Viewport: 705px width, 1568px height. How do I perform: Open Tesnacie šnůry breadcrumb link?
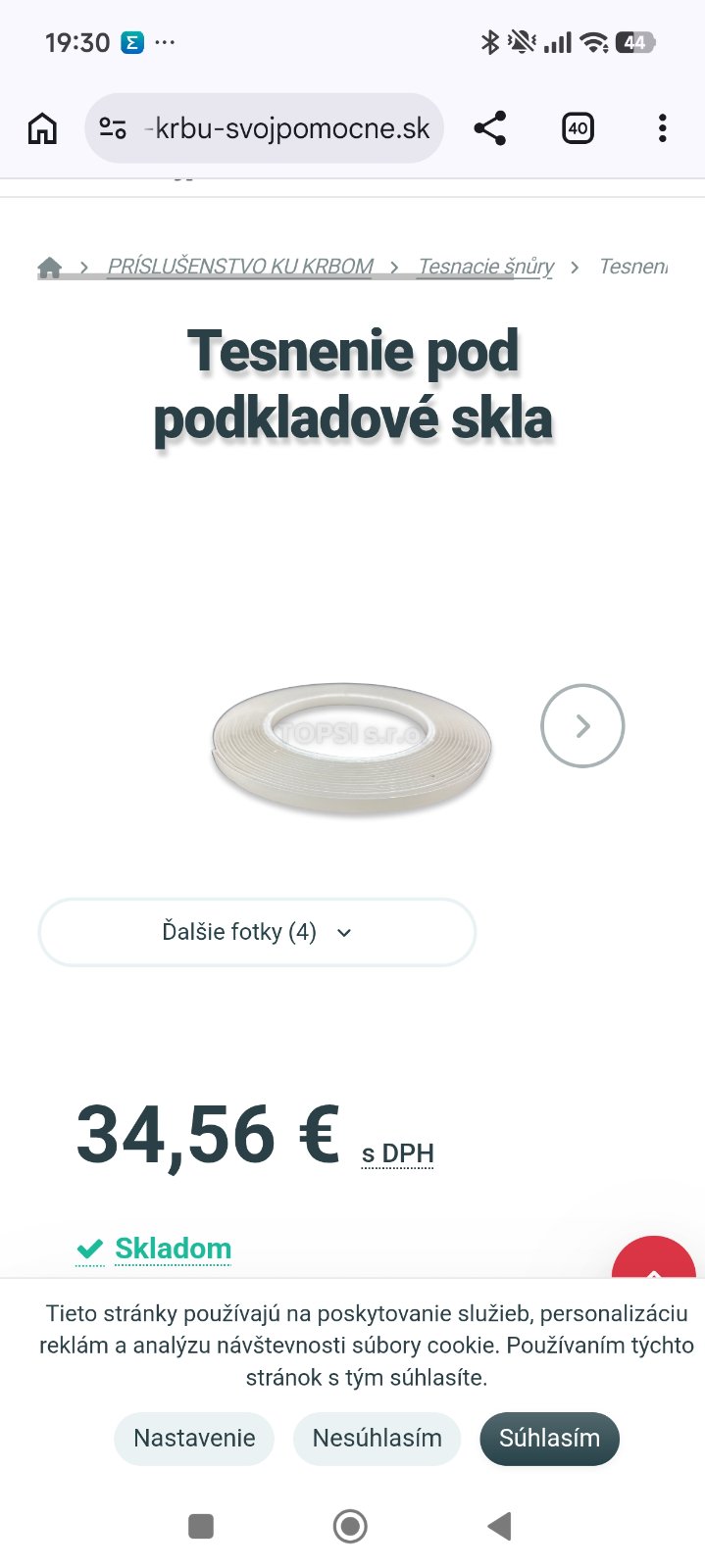click(x=485, y=267)
